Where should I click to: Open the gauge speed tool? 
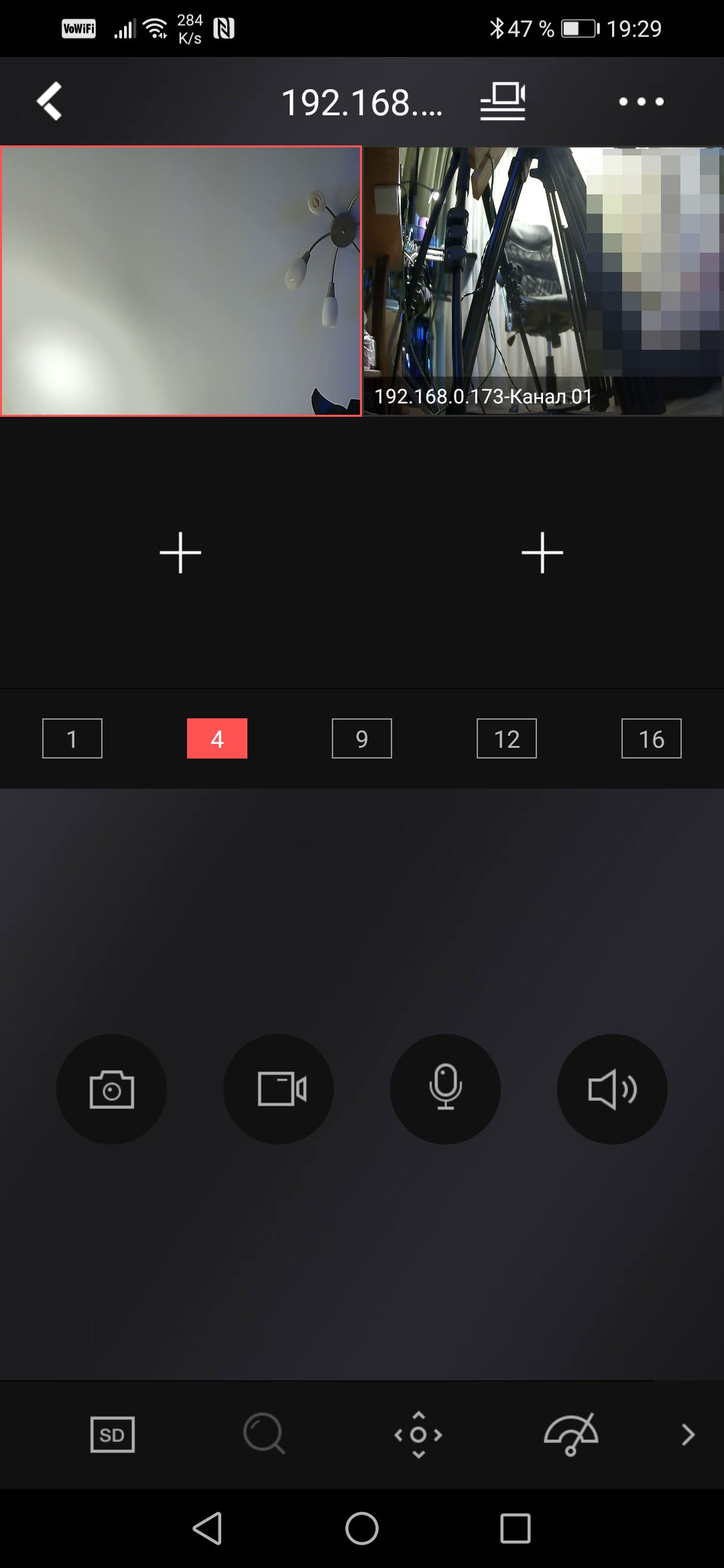(x=570, y=1435)
